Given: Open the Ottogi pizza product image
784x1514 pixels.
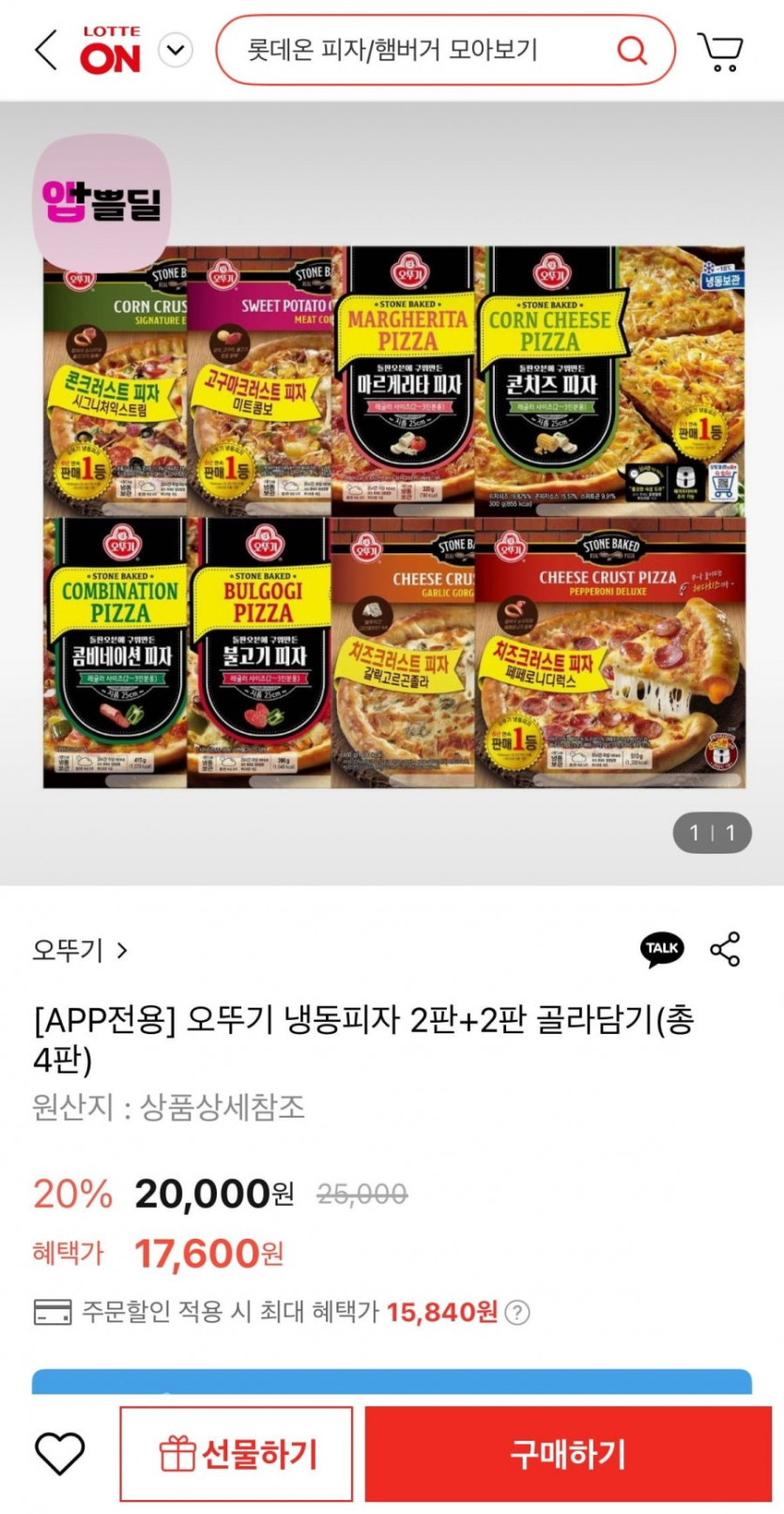Looking at the screenshot, I should (x=393, y=517).
